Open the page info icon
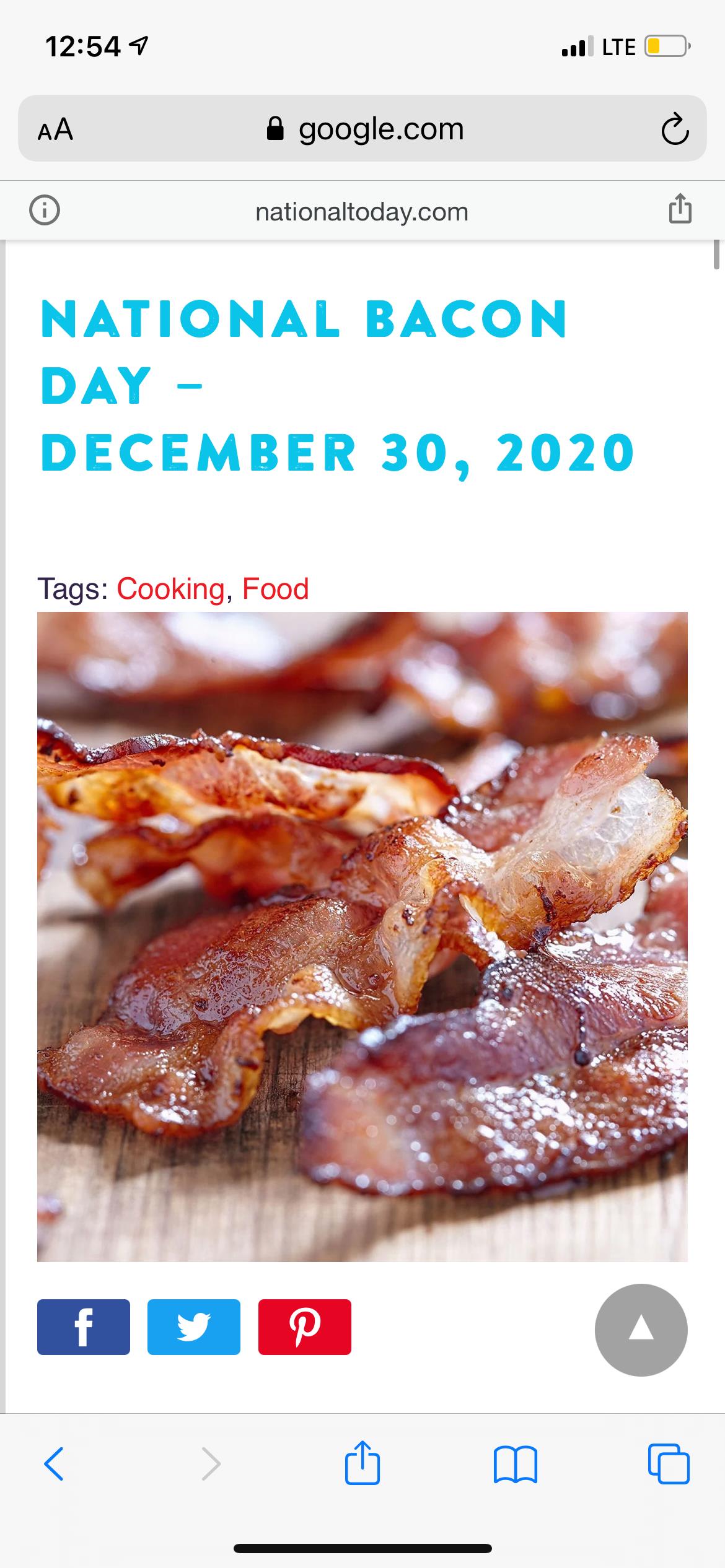 tap(45, 211)
